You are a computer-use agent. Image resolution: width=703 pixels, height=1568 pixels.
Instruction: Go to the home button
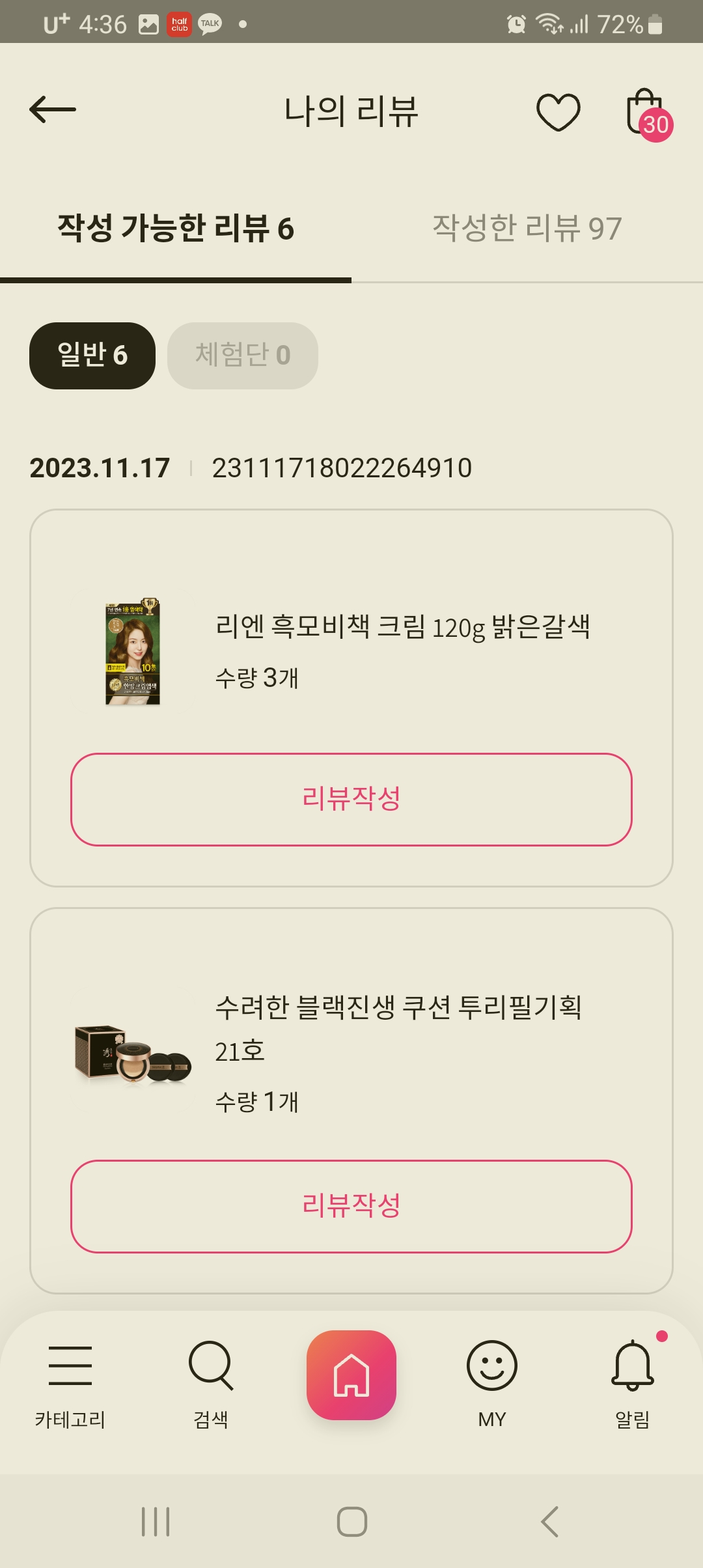click(x=351, y=1375)
